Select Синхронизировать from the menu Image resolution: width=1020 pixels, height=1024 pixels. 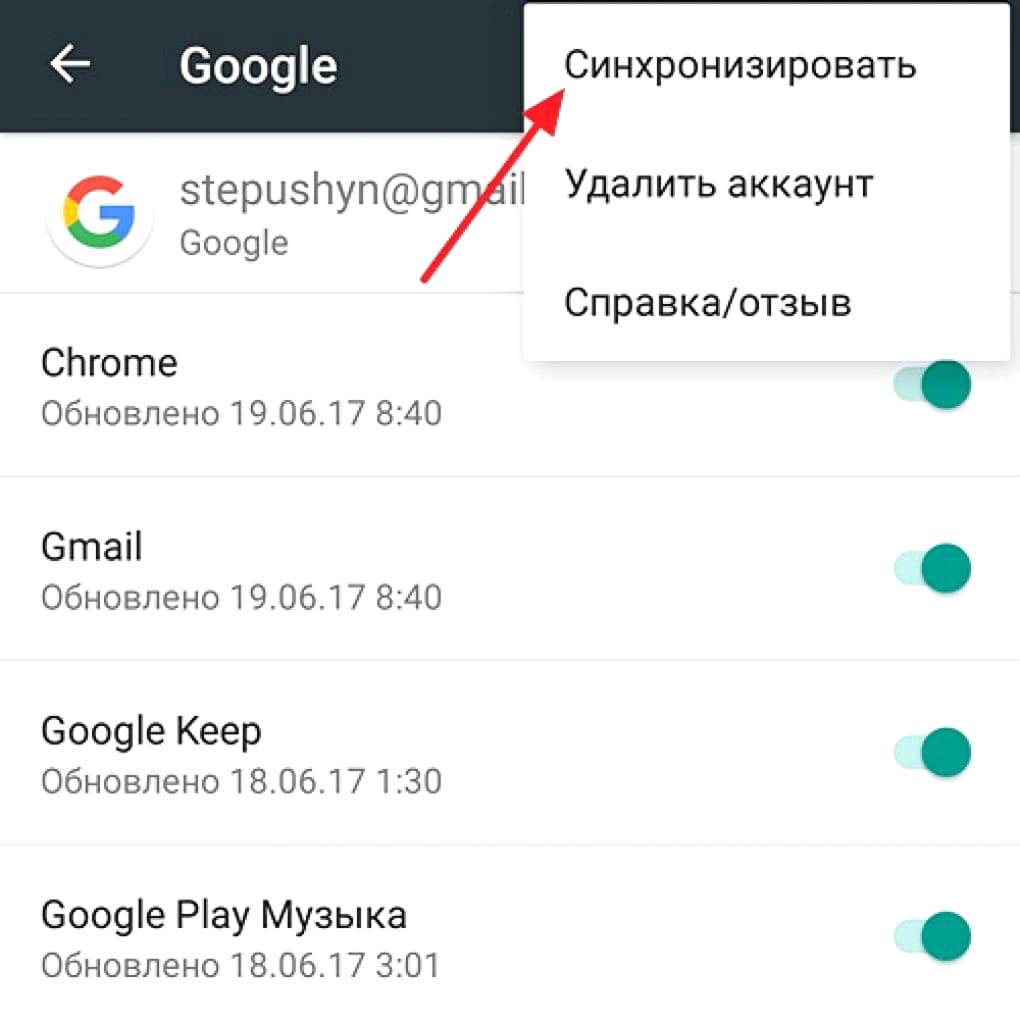coord(739,65)
